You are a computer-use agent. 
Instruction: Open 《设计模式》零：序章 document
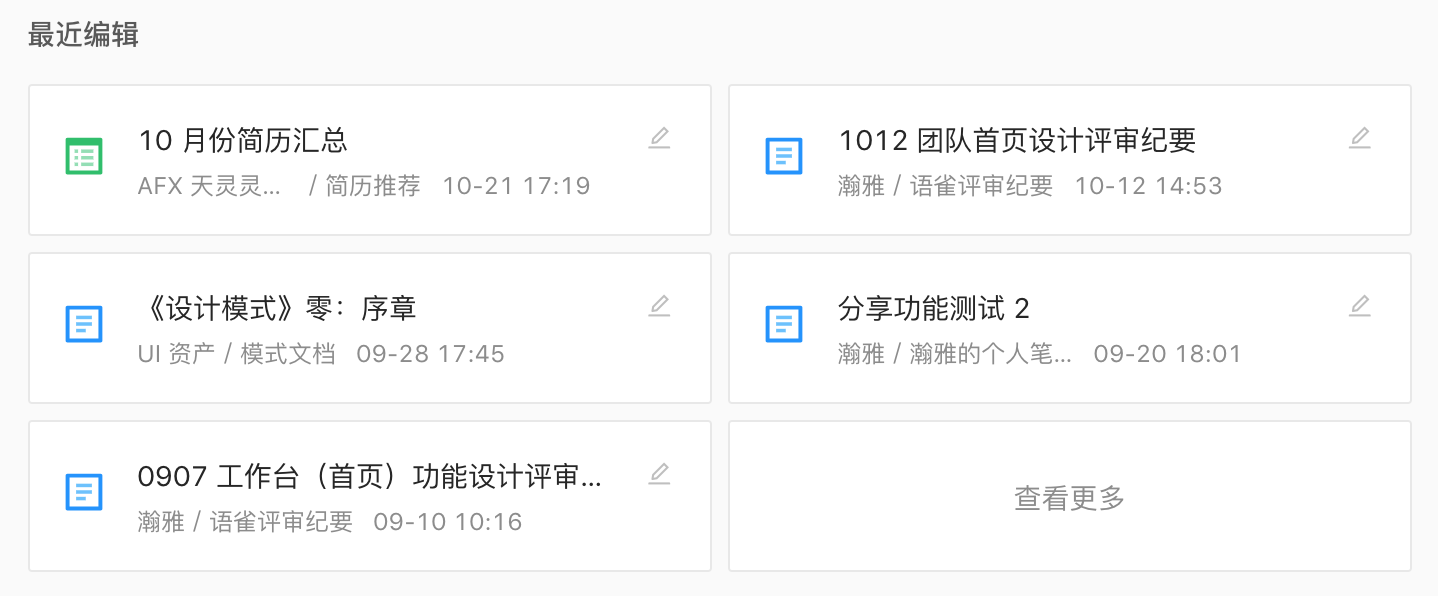(276, 309)
